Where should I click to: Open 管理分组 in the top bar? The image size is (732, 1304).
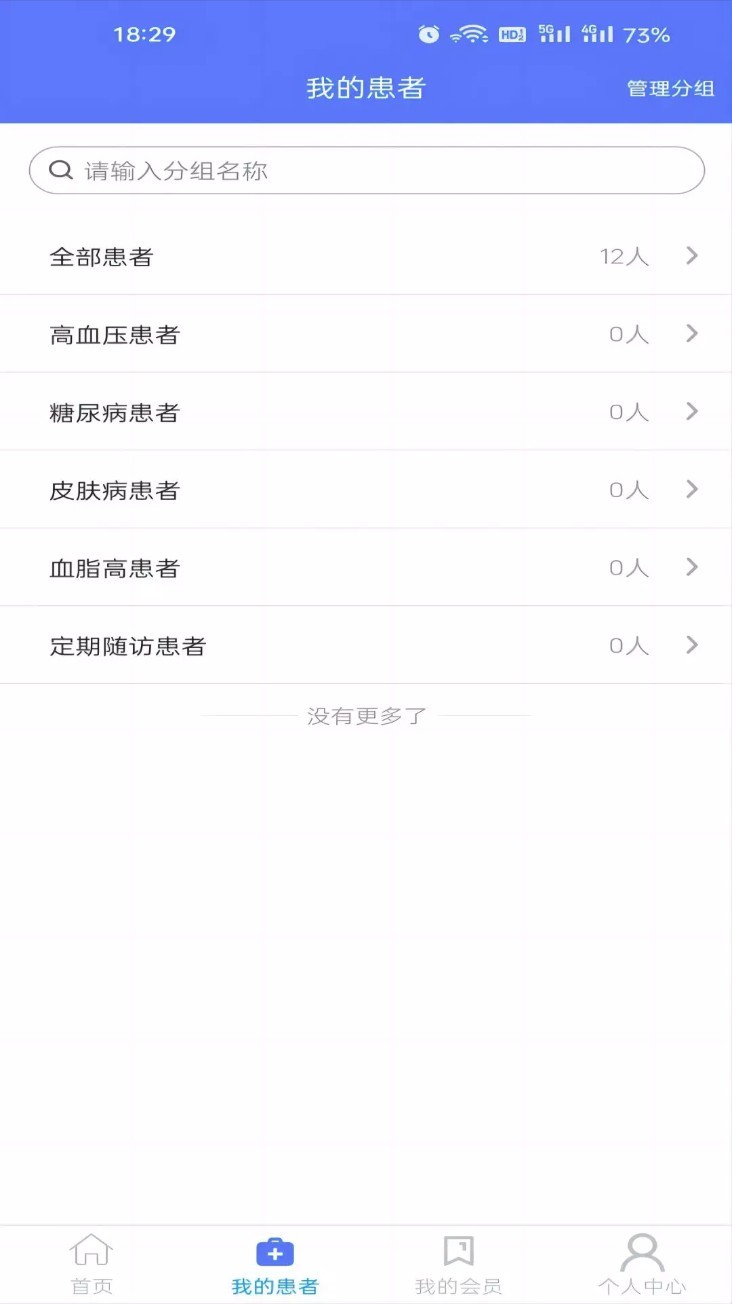pyautogui.click(x=668, y=89)
